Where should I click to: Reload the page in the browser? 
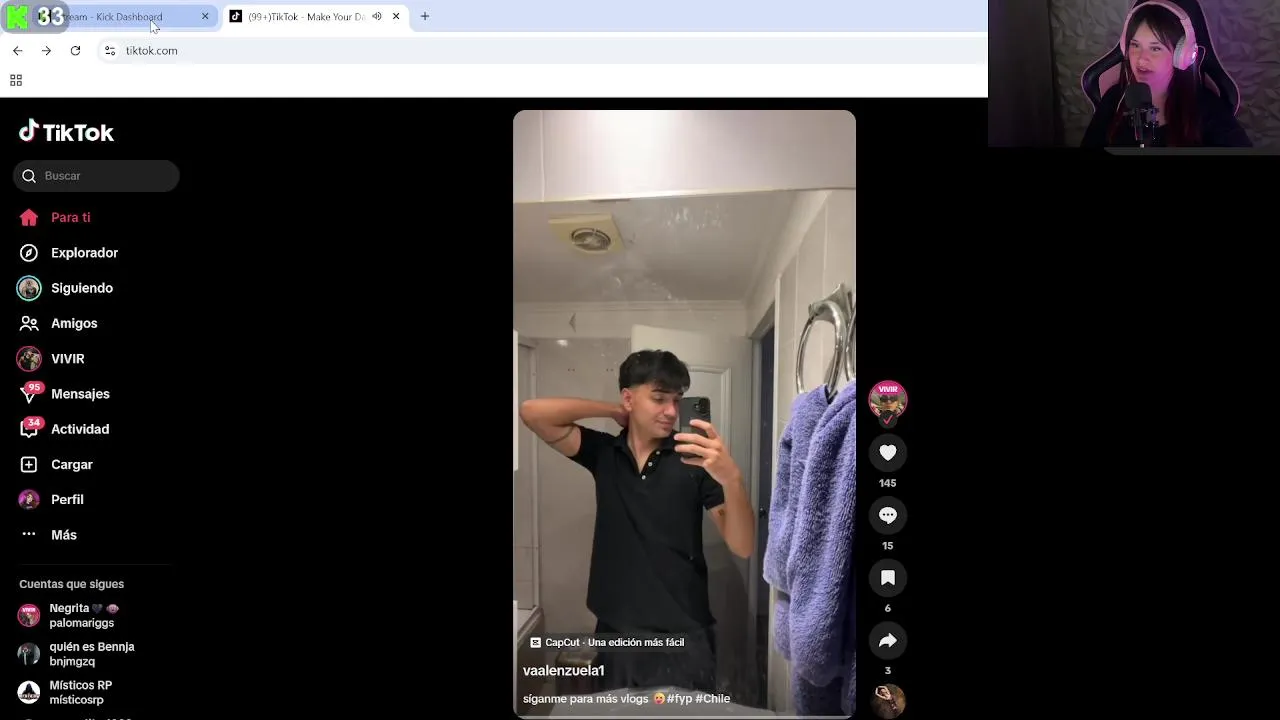75,51
